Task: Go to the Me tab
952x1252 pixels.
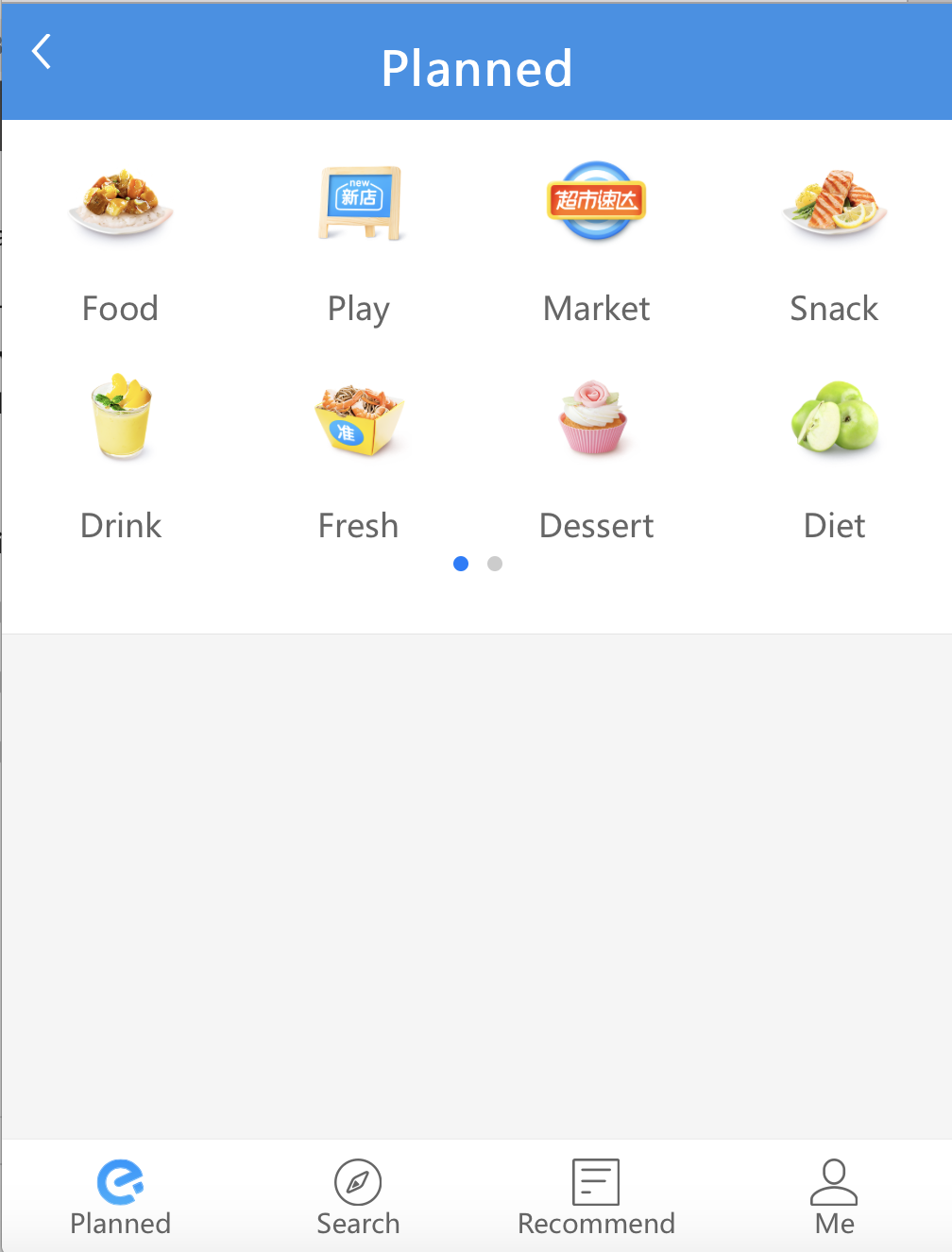Action: coord(834,1197)
